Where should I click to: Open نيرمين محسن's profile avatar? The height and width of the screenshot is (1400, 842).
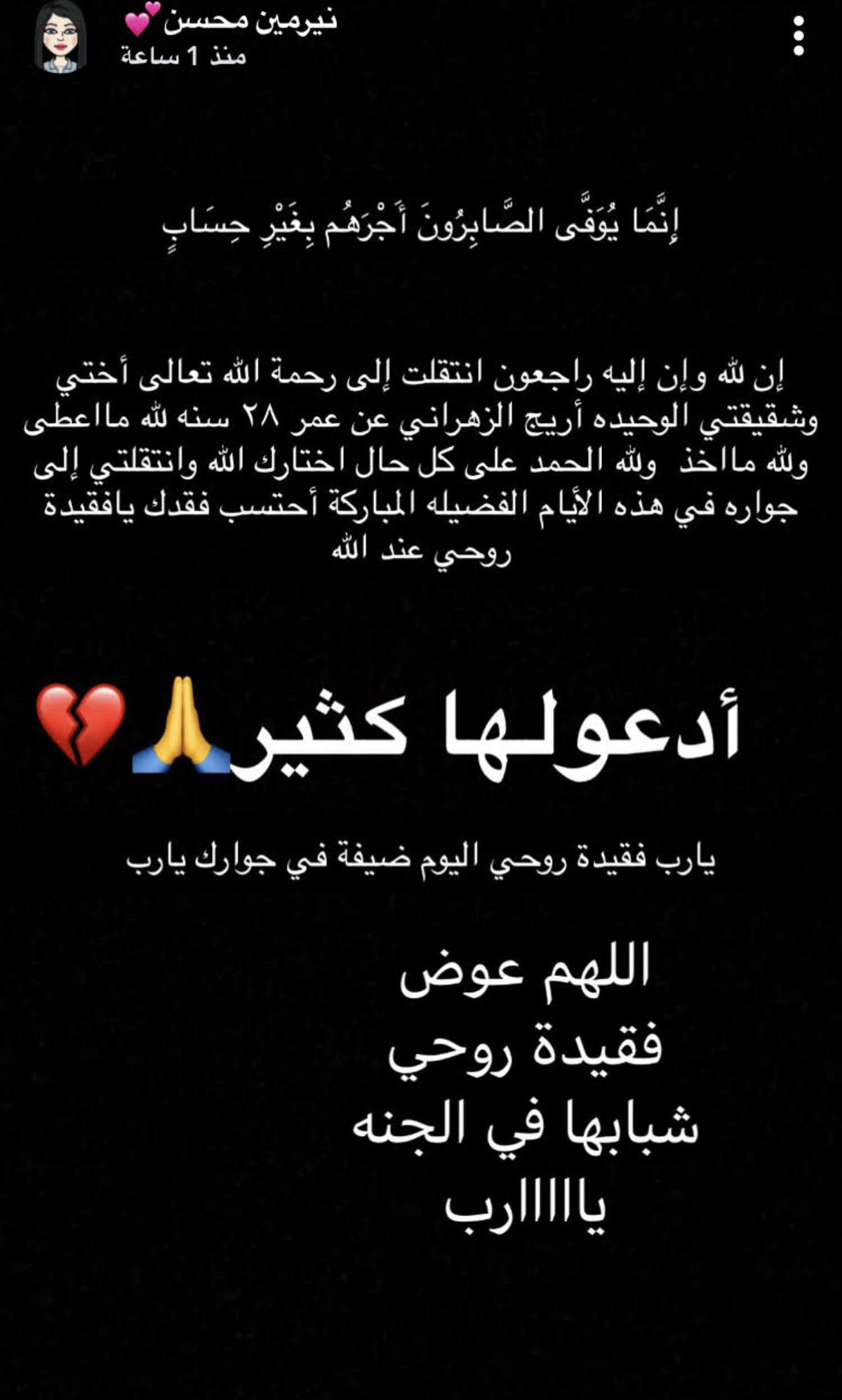click(60, 37)
